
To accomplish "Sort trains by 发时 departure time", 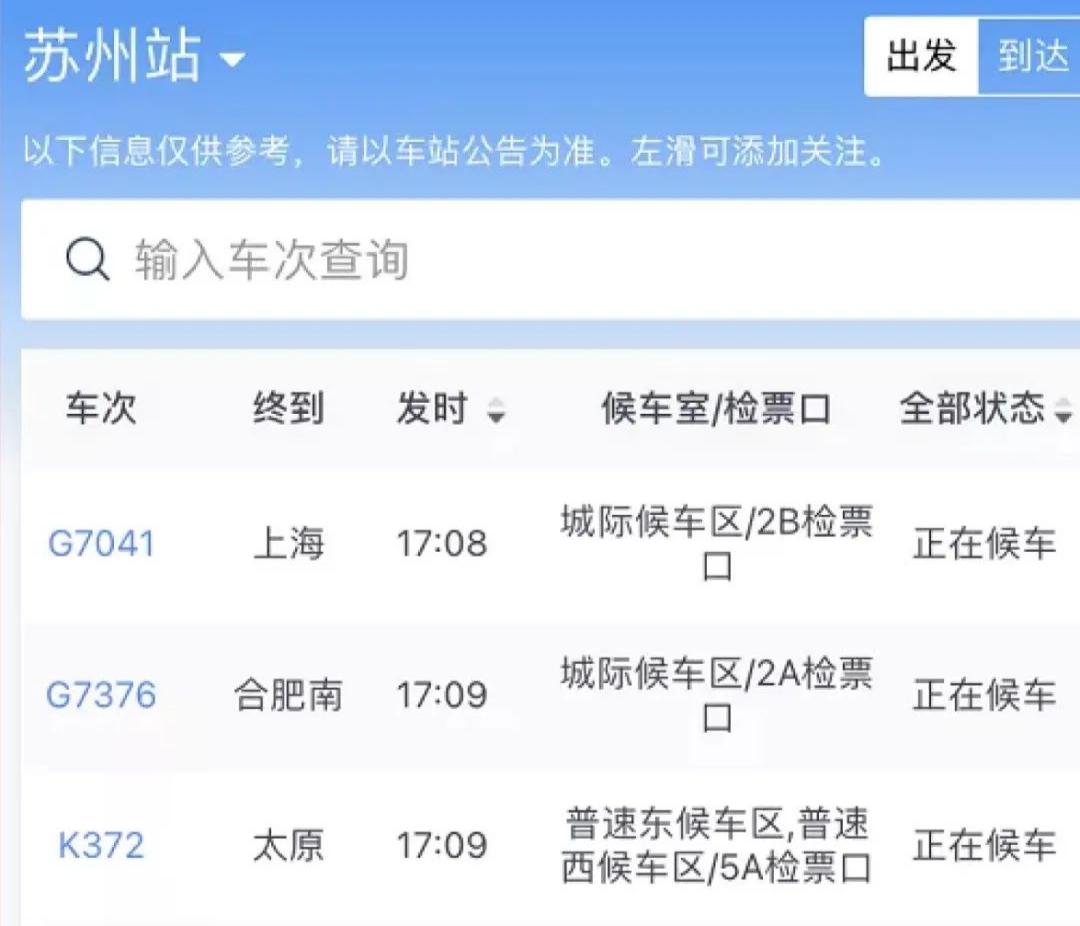I will coord(450,409).
